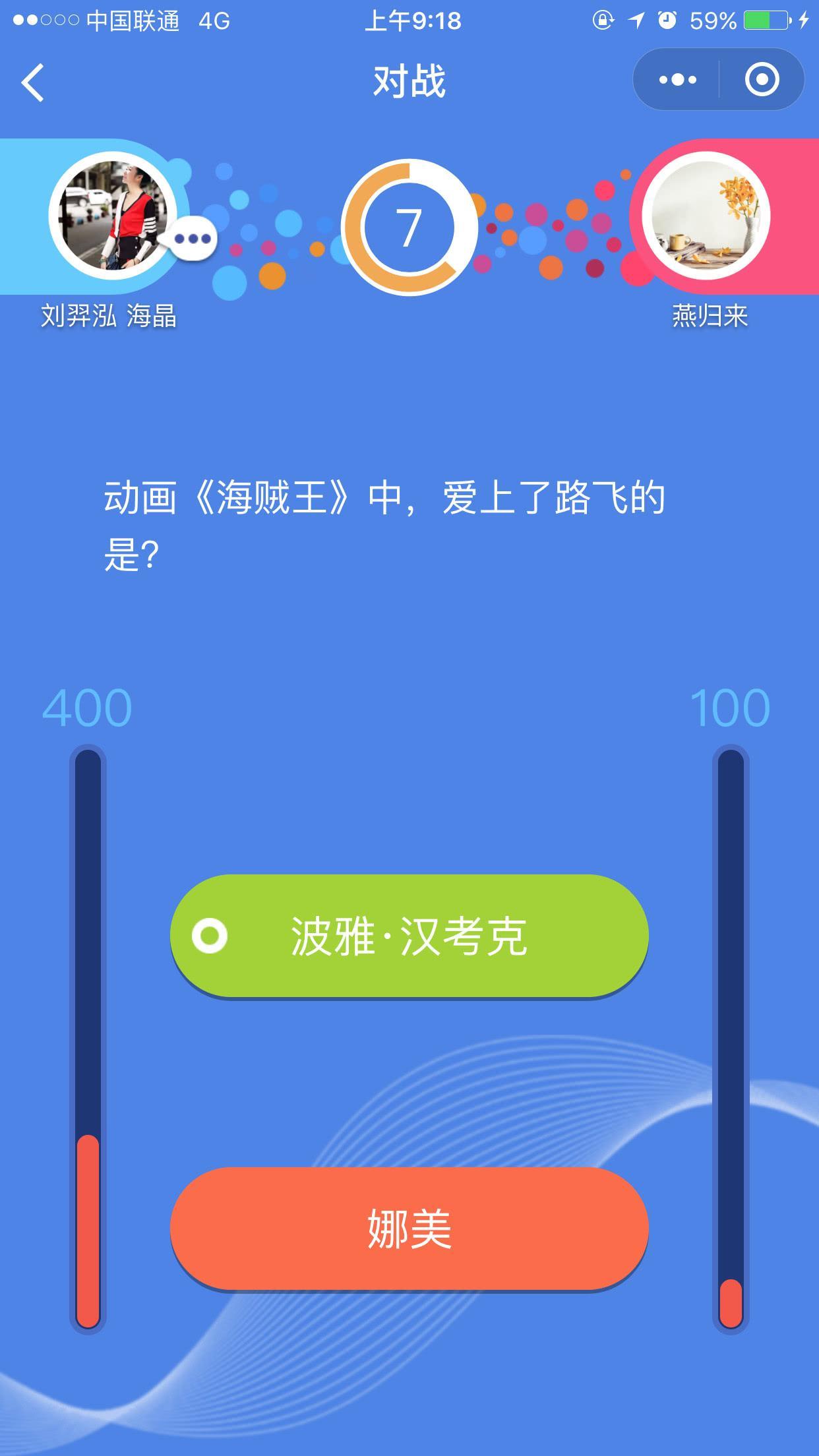This screenshot has height=1456, width=819.
Task: Select the answer 波雅·汉考克
Action: click(409, 936)
